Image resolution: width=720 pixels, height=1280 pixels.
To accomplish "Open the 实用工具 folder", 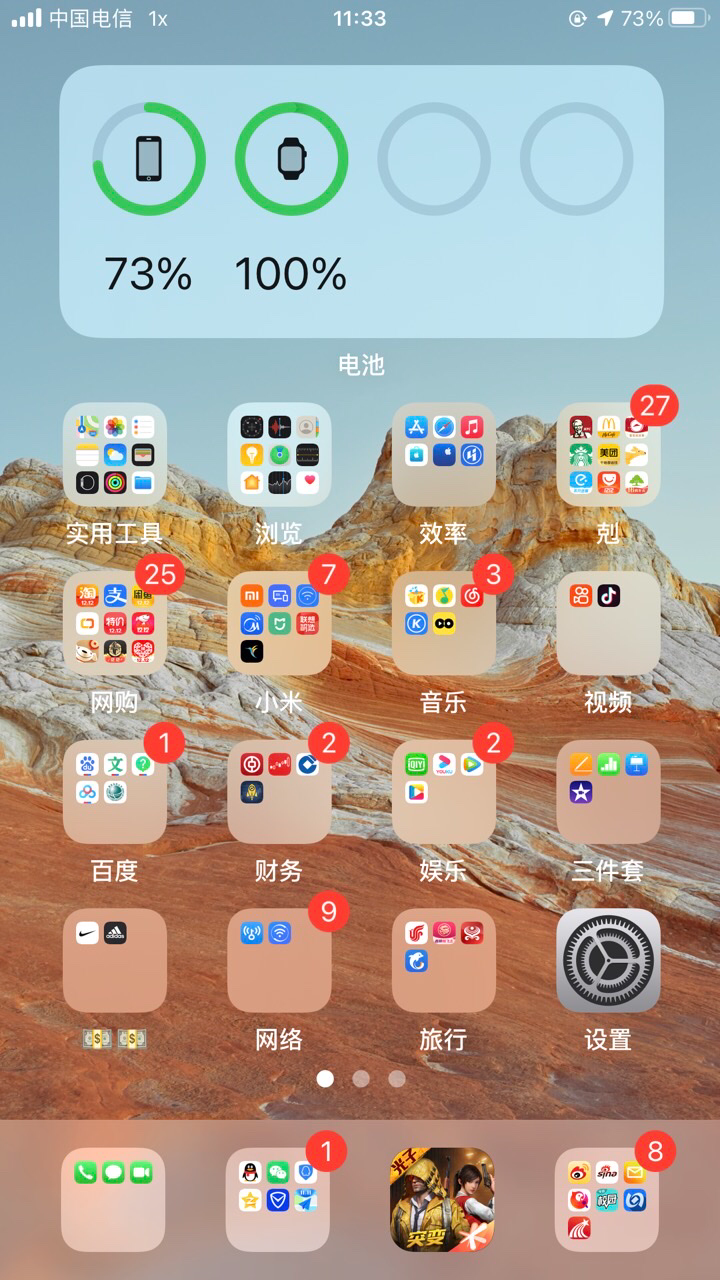I will point(114,455).
